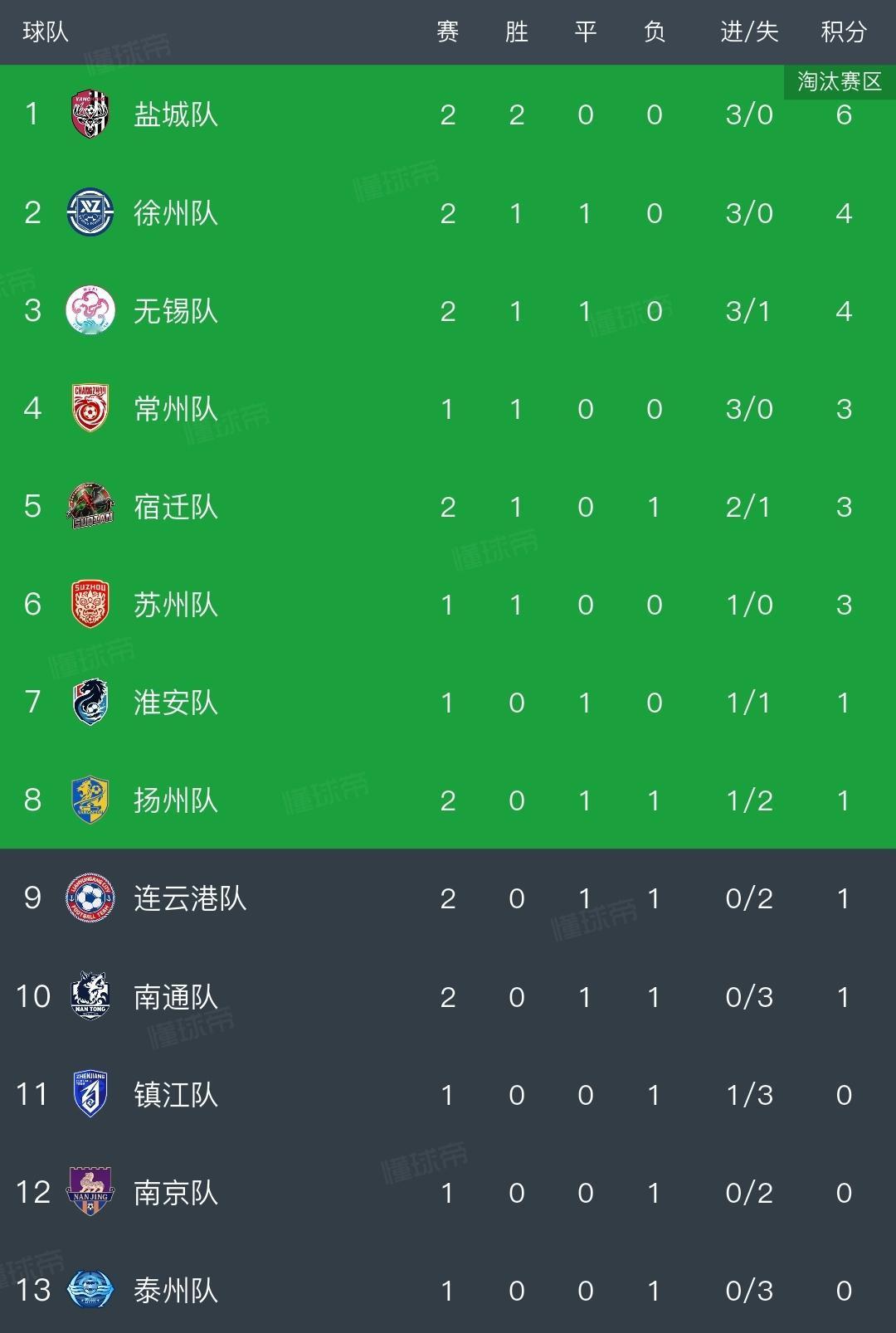The image size is (896, 1333).
Task: Click the 连云港队 circular club logo
Action: (x=90, y=898)
